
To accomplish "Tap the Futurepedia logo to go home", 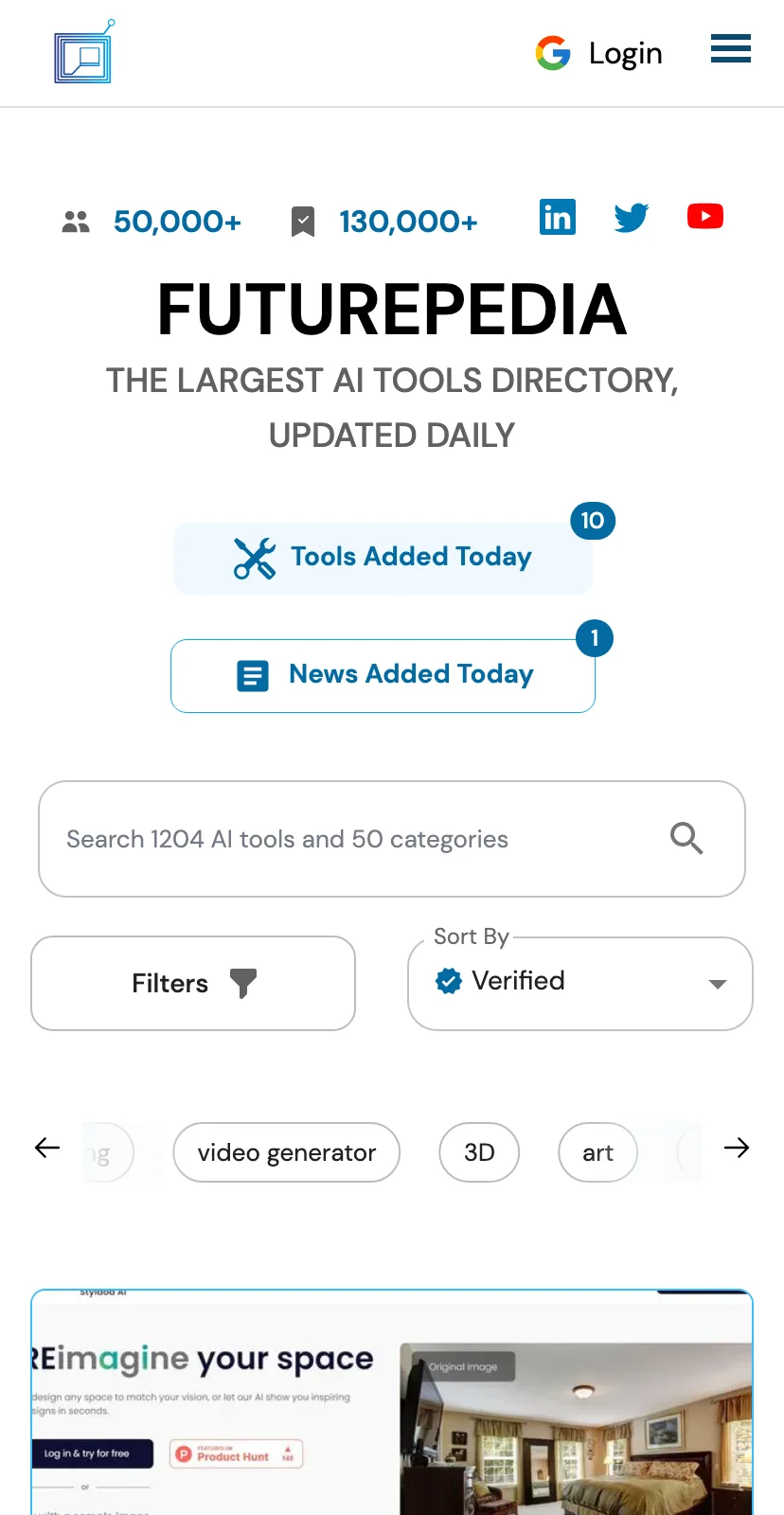I will click(84, 52).
